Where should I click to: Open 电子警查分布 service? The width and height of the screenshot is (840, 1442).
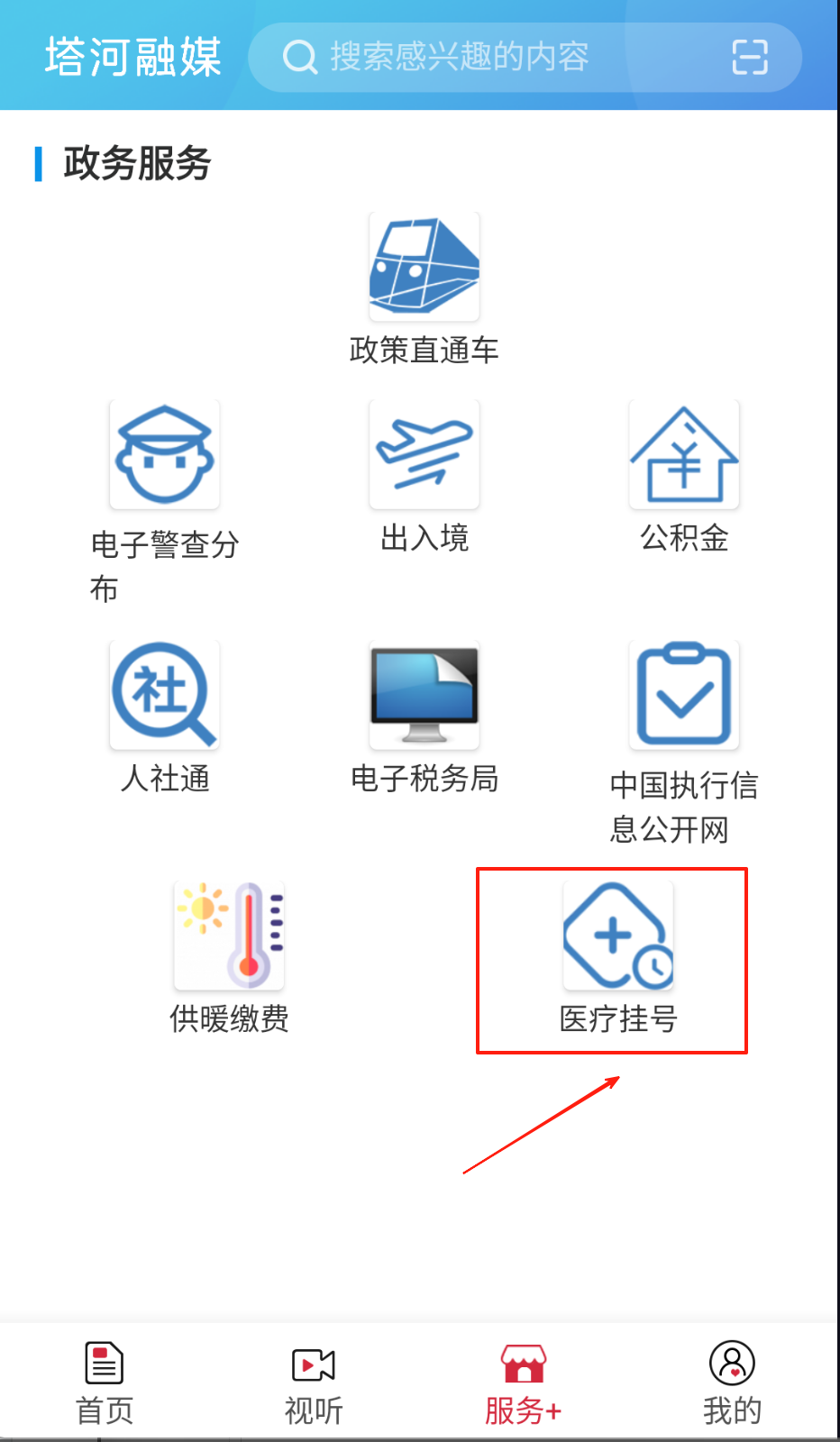coord(165,456)
